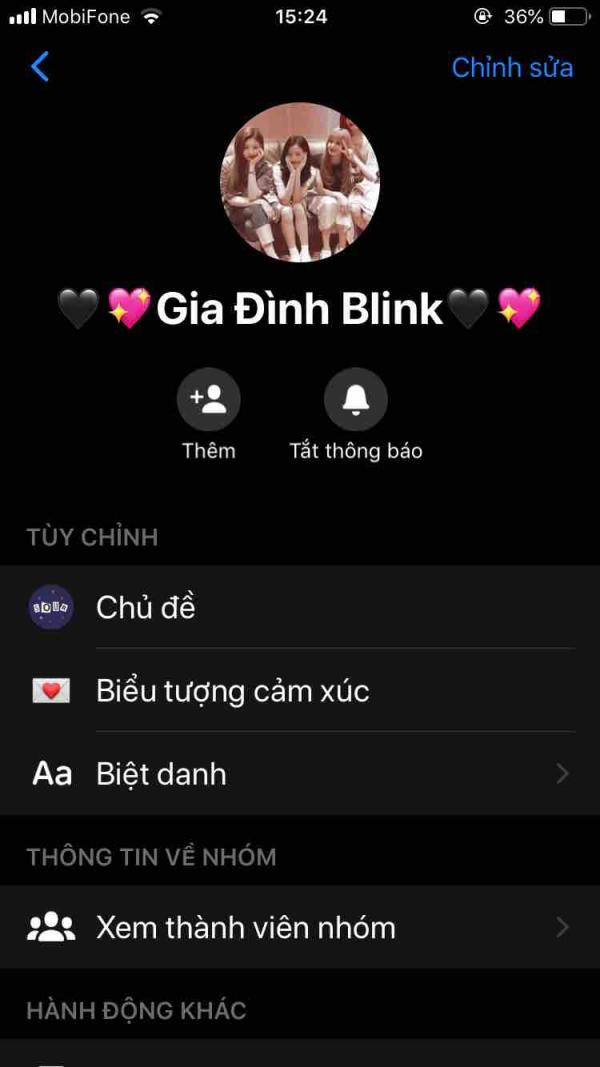Open the Biệt danh nicknames row
Image resolution: width=600 pixels, height=1067 pixels.
point(300,773)
